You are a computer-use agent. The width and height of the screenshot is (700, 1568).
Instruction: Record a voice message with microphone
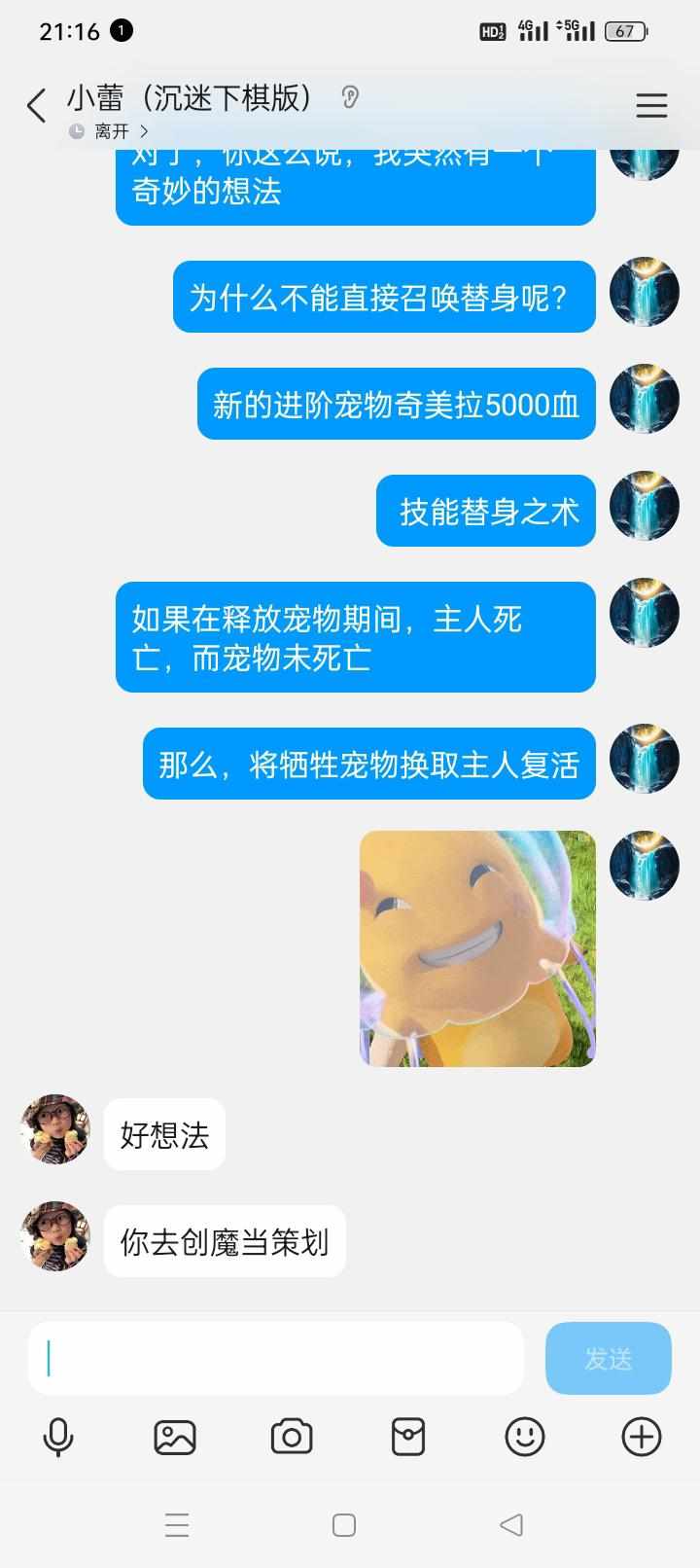[x=58, y=1437]
